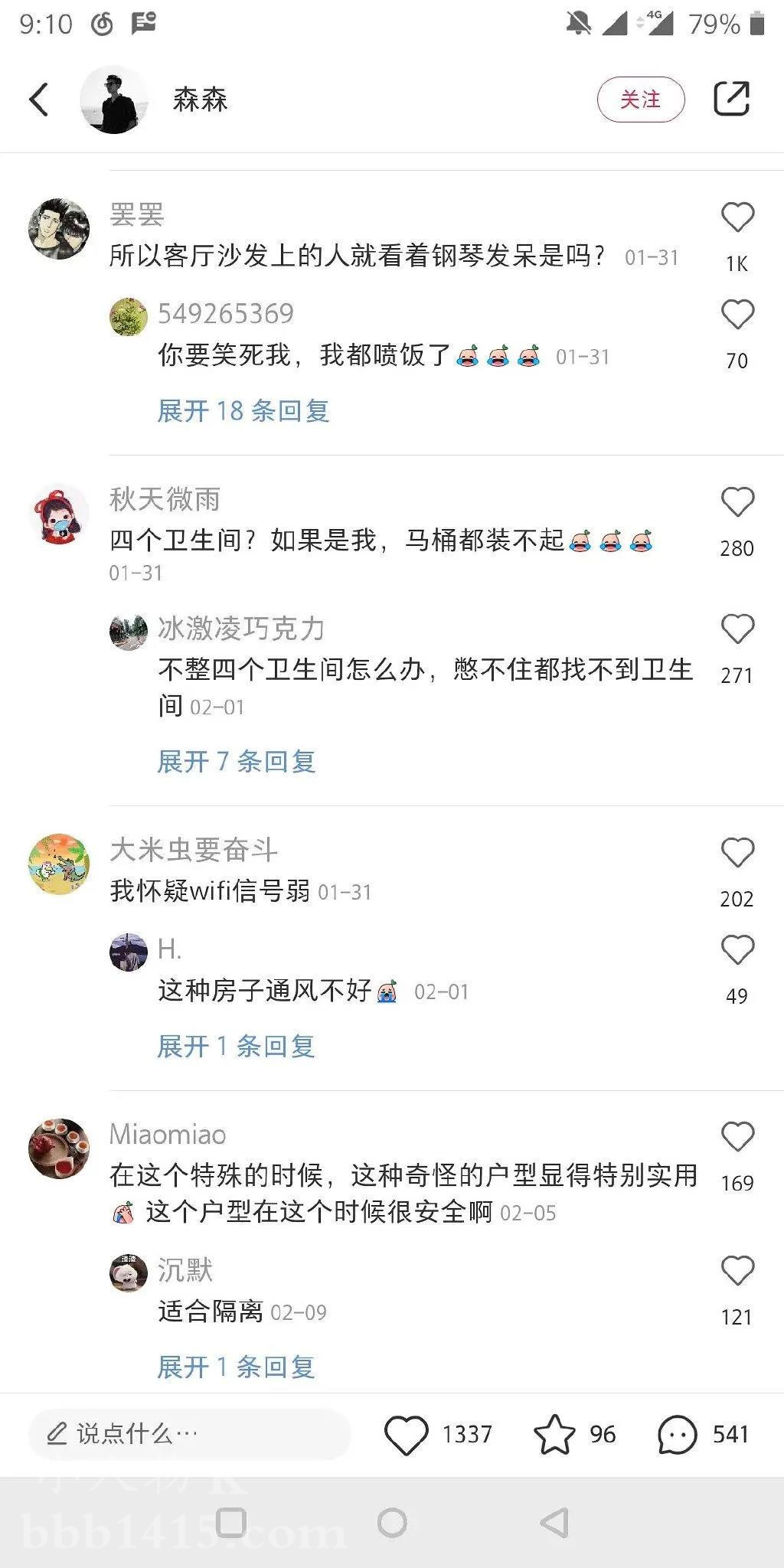Open the 541 comments bubble
The height and width of the screenshot is (1568, 784).
click(x=678, y=1435)
